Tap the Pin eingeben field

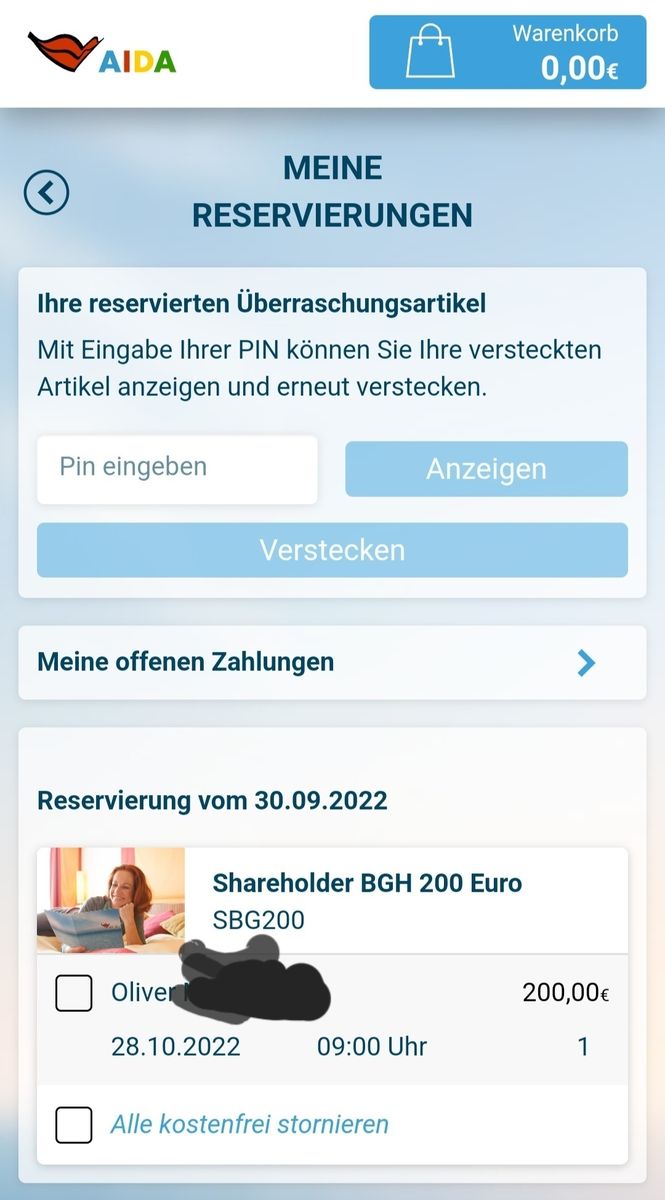[177, 468]
